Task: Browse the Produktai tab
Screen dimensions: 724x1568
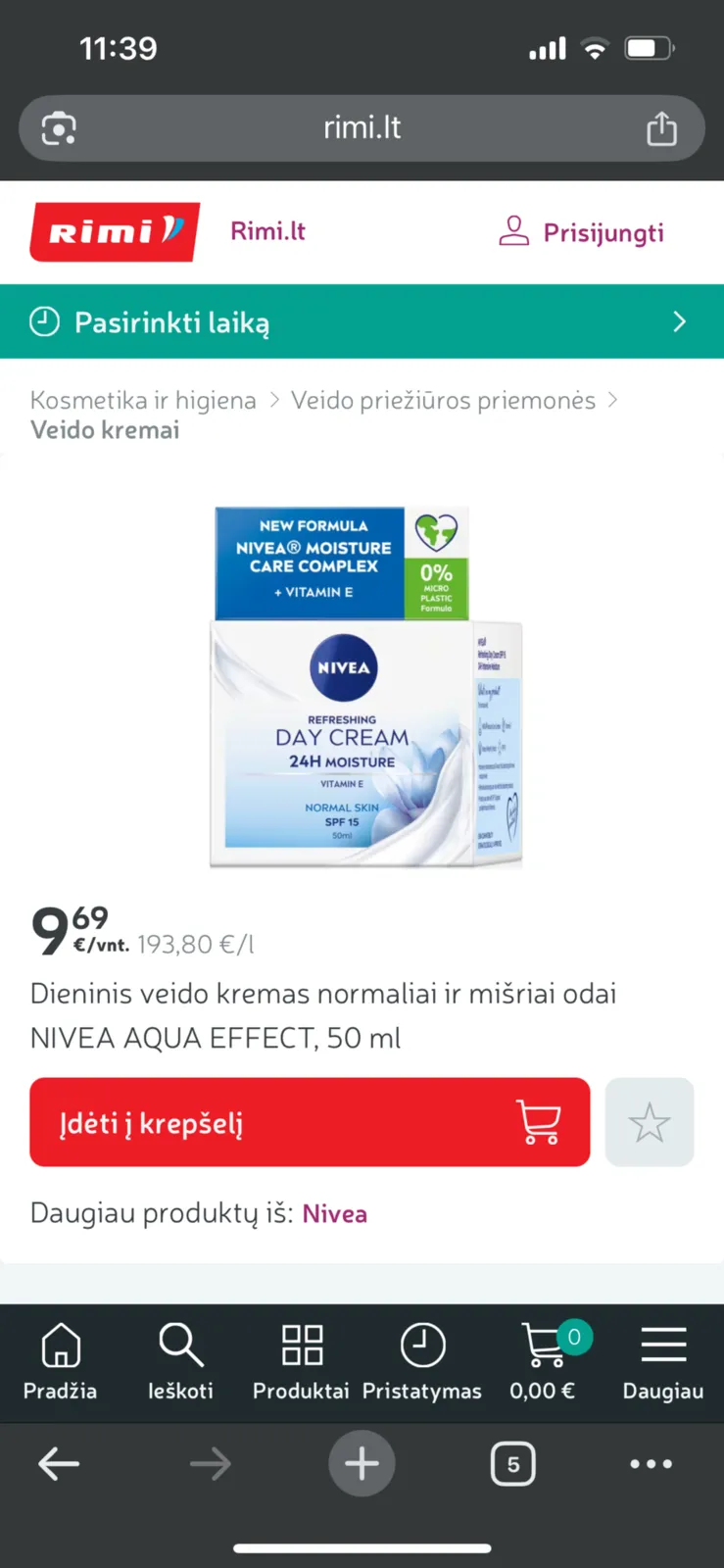Action: point(301,1361)
